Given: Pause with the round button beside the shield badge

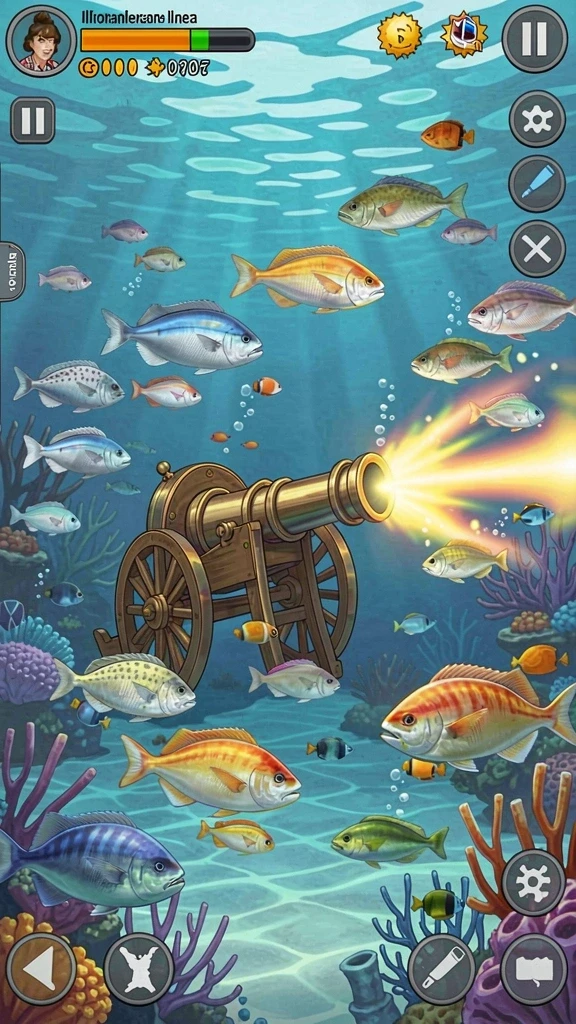Looking at the screenshot, I should click(x=534, y=39).
